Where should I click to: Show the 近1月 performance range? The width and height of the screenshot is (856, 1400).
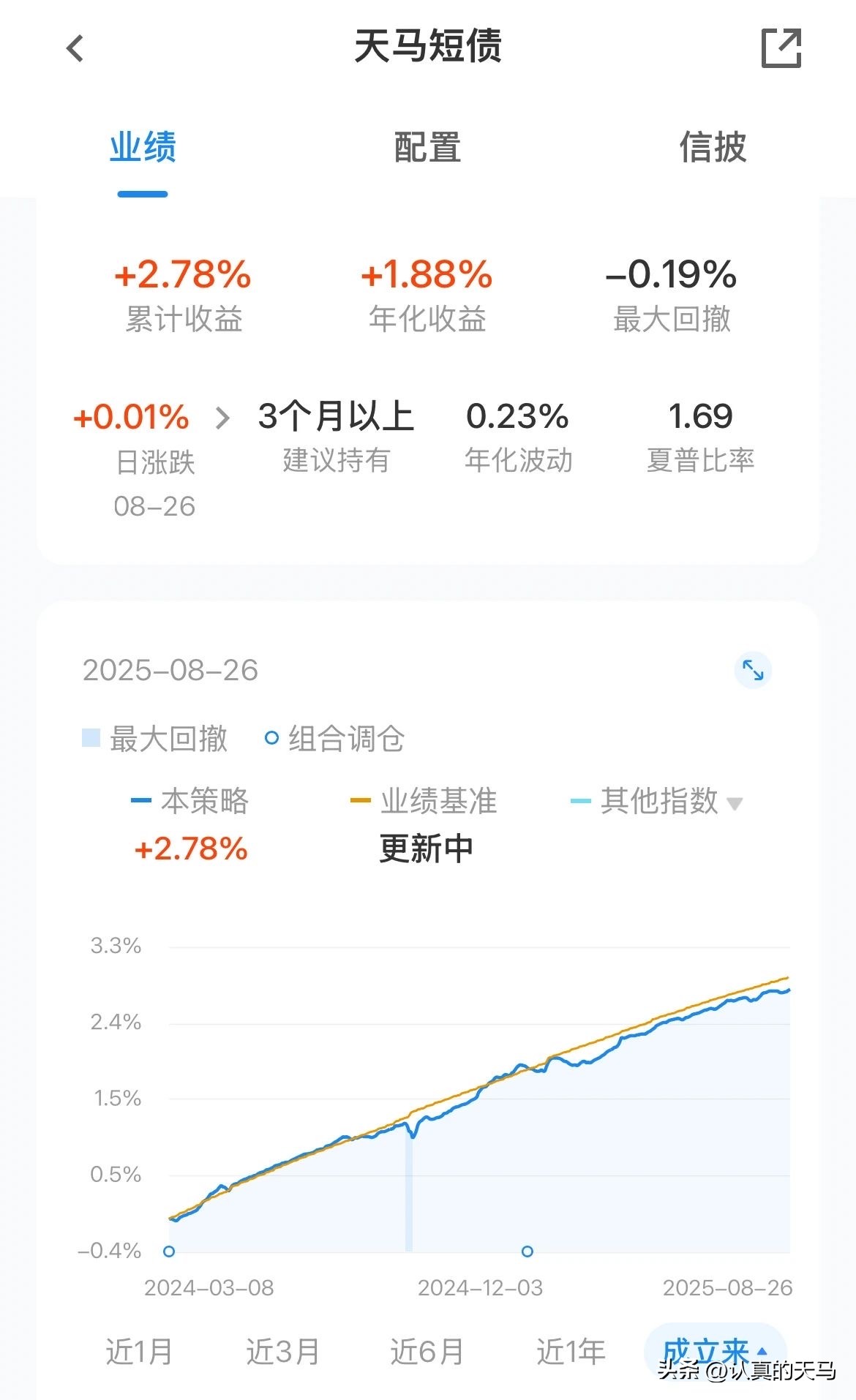tap(139, 1352)
